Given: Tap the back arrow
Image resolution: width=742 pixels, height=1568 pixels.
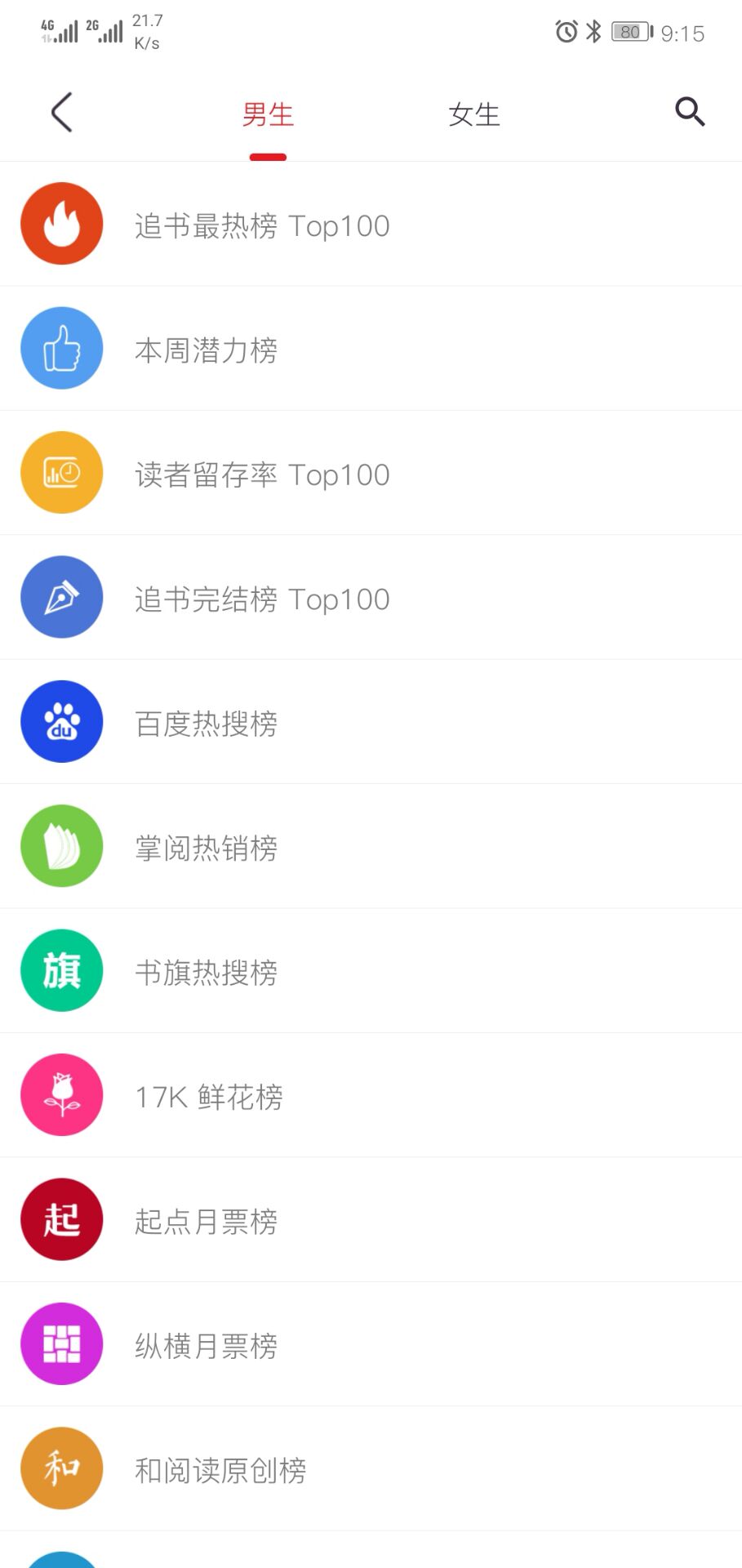Looking at the screenshot, I should (x=60, y=112).
